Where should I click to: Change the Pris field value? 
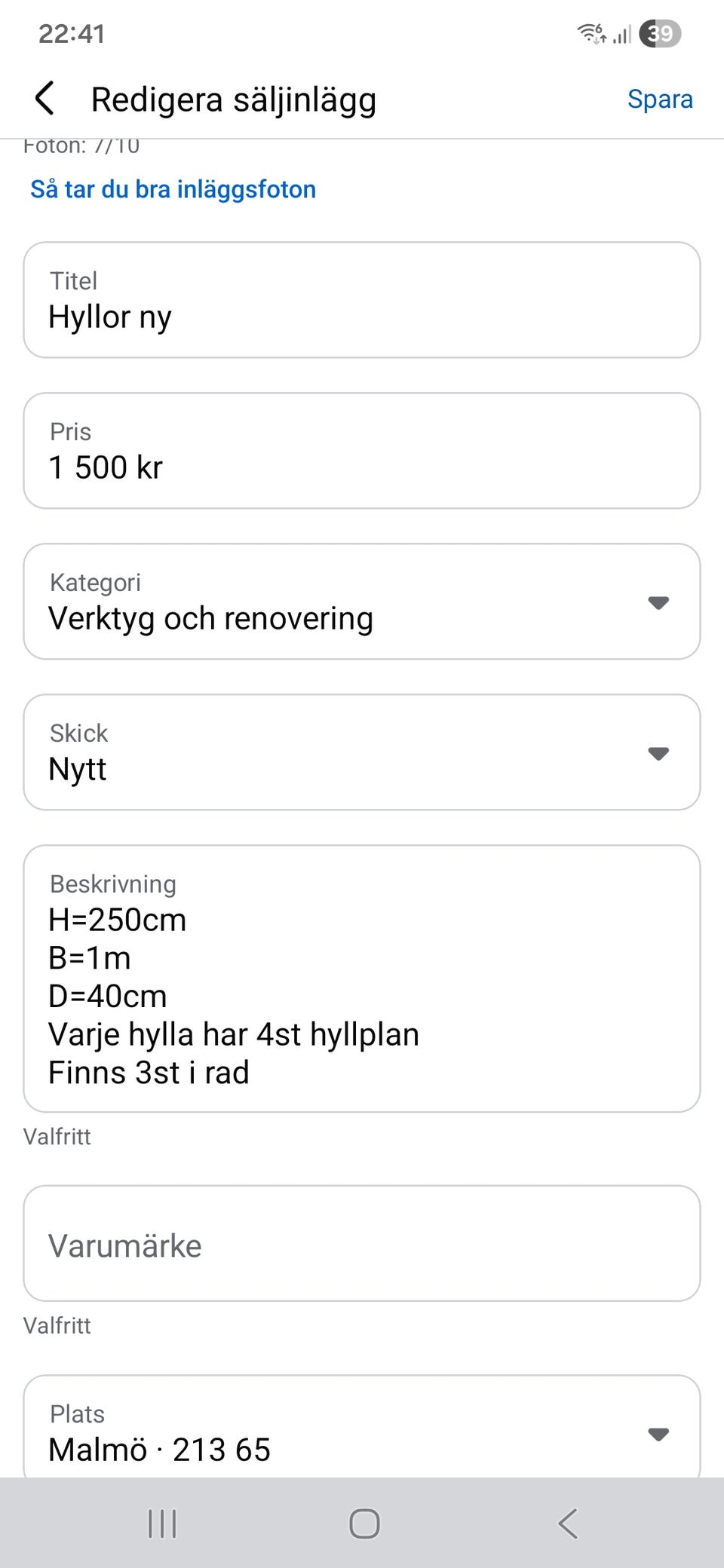pos(362,452)
